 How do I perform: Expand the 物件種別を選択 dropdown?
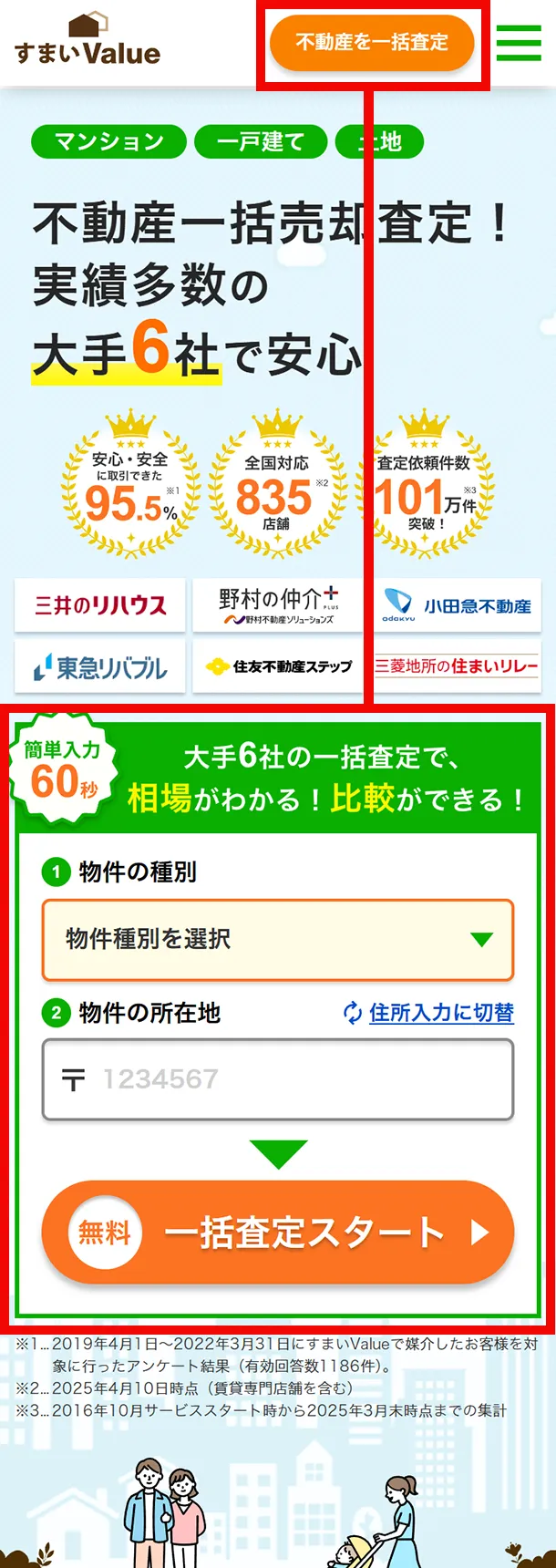pyautogui.click(x=278, y=939)
